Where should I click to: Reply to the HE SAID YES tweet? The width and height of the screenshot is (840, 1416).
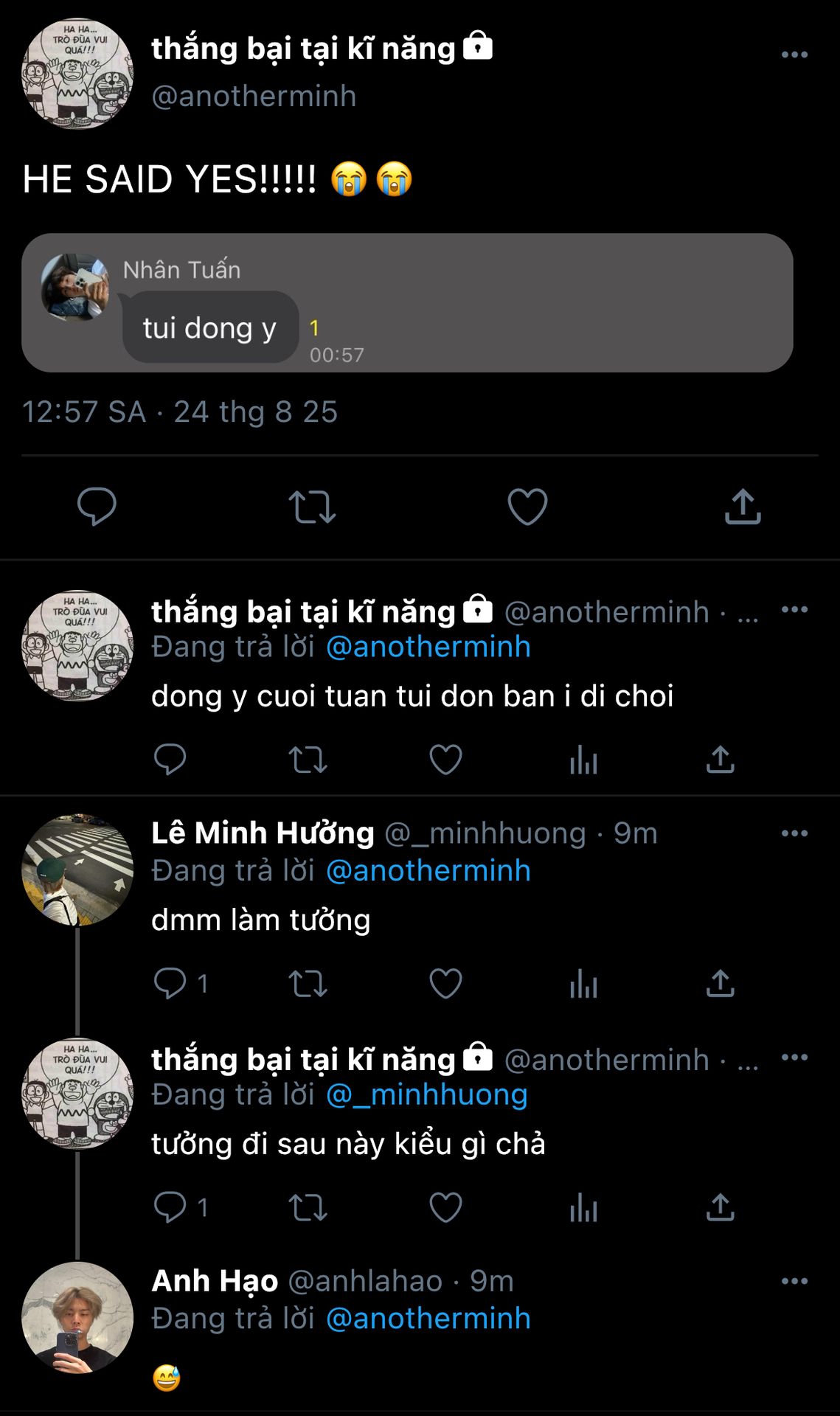pos(97,507)
